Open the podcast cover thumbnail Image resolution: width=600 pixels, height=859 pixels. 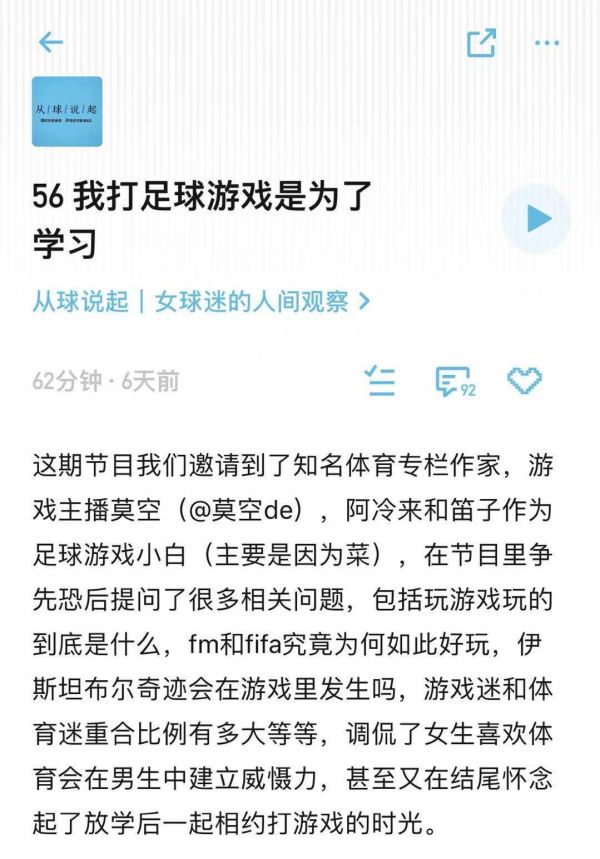tap(67, 112)
